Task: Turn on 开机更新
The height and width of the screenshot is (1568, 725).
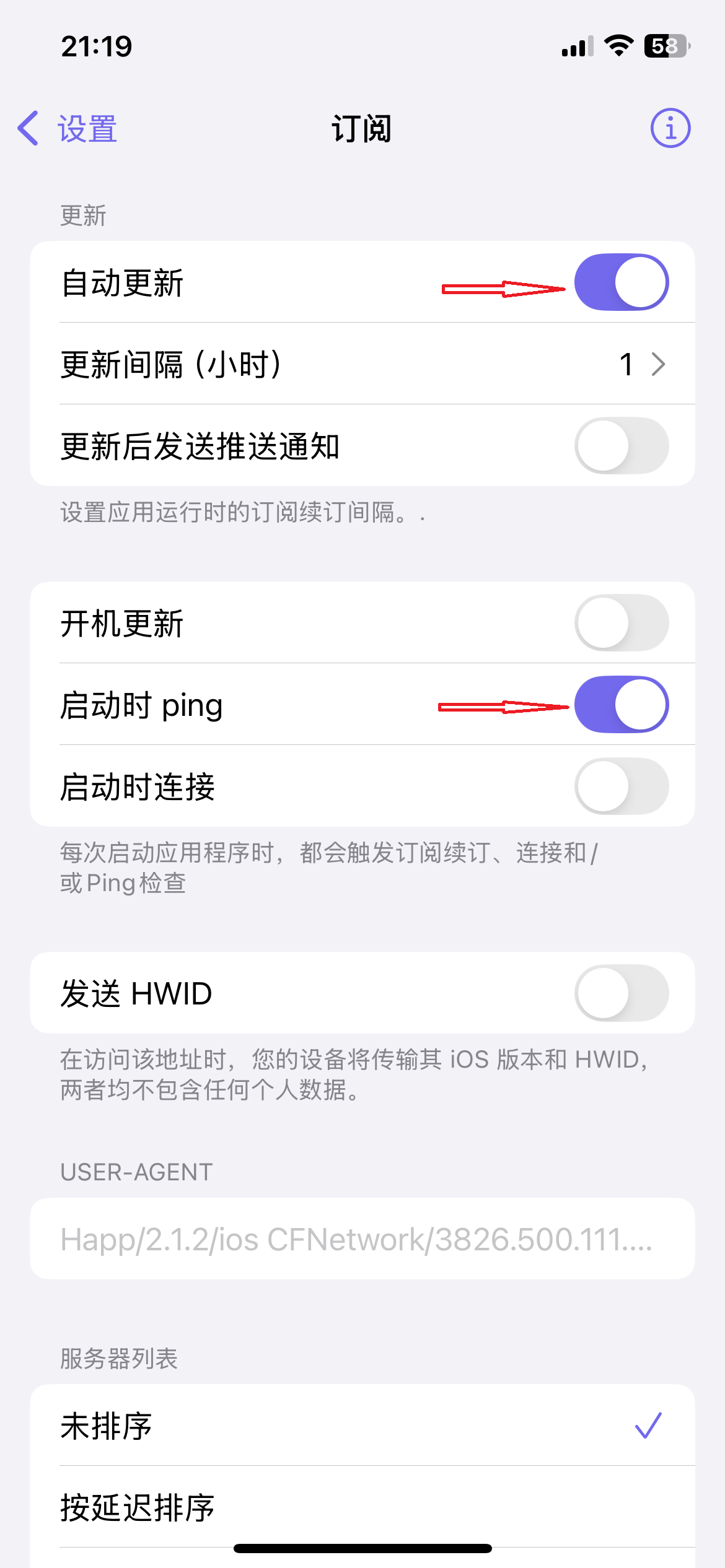Action: 621,623
